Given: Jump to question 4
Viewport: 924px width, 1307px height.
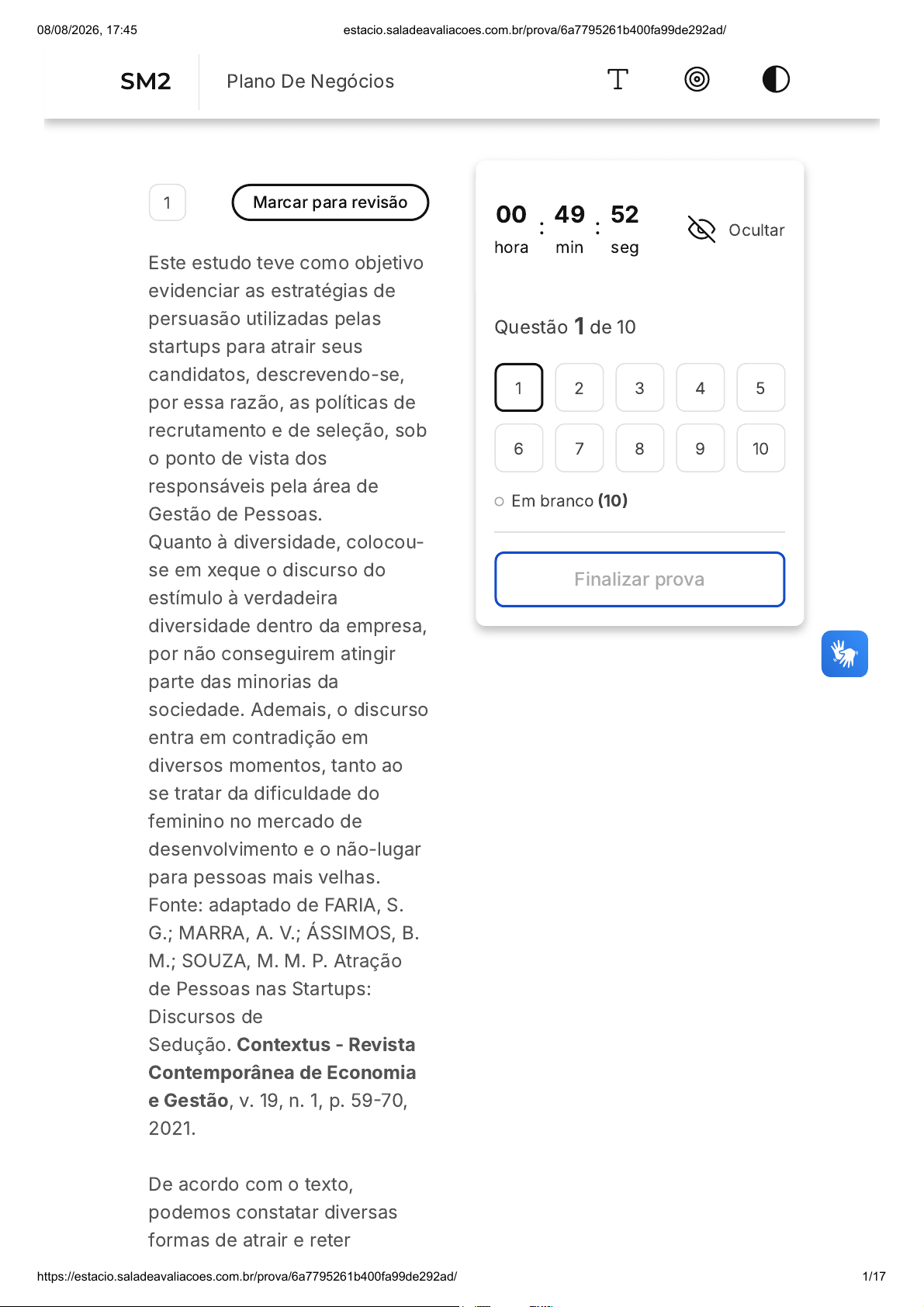Looking at the screenshot, I should [701, 388].
